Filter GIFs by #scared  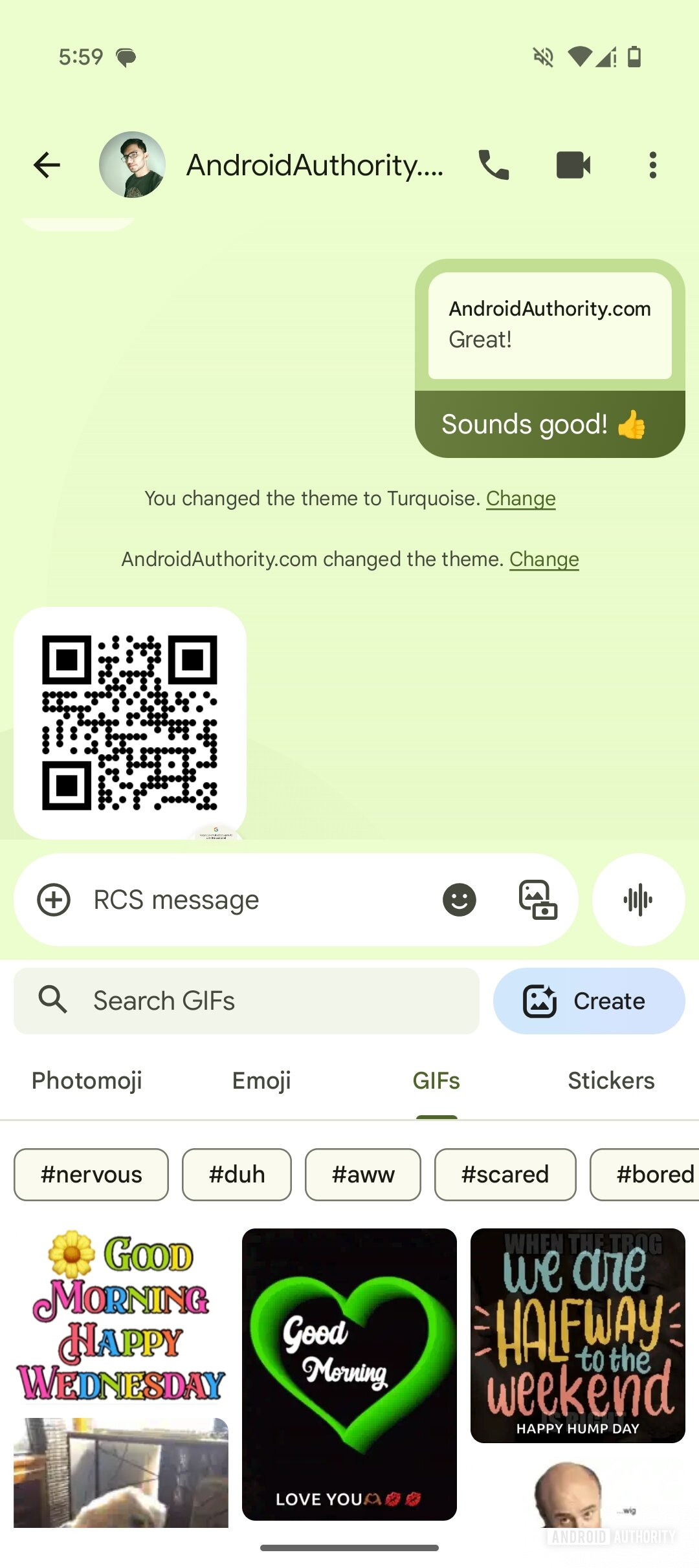(505, 1174)
